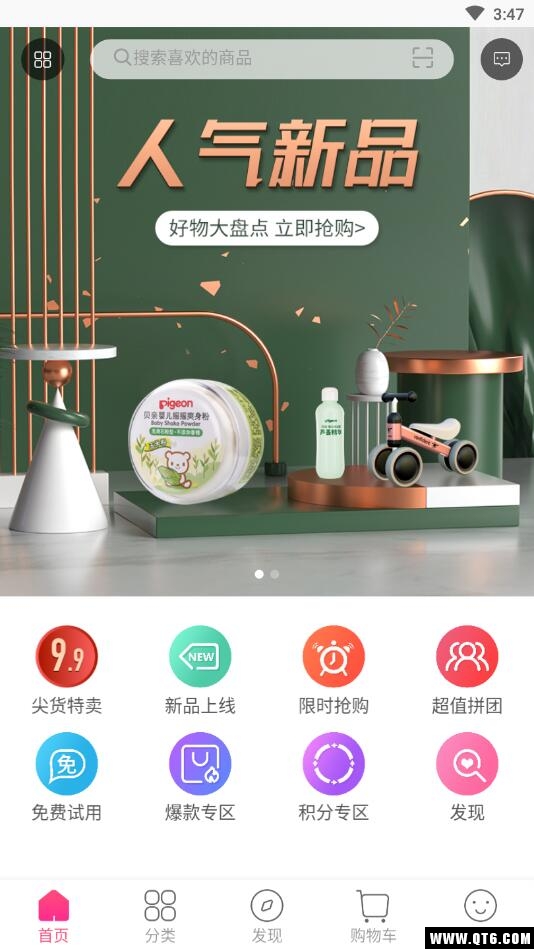The height and width of the screenshot is (949, 534).
Task: Switch to the 购物车 cart tab
Action: tap(374, 916)
